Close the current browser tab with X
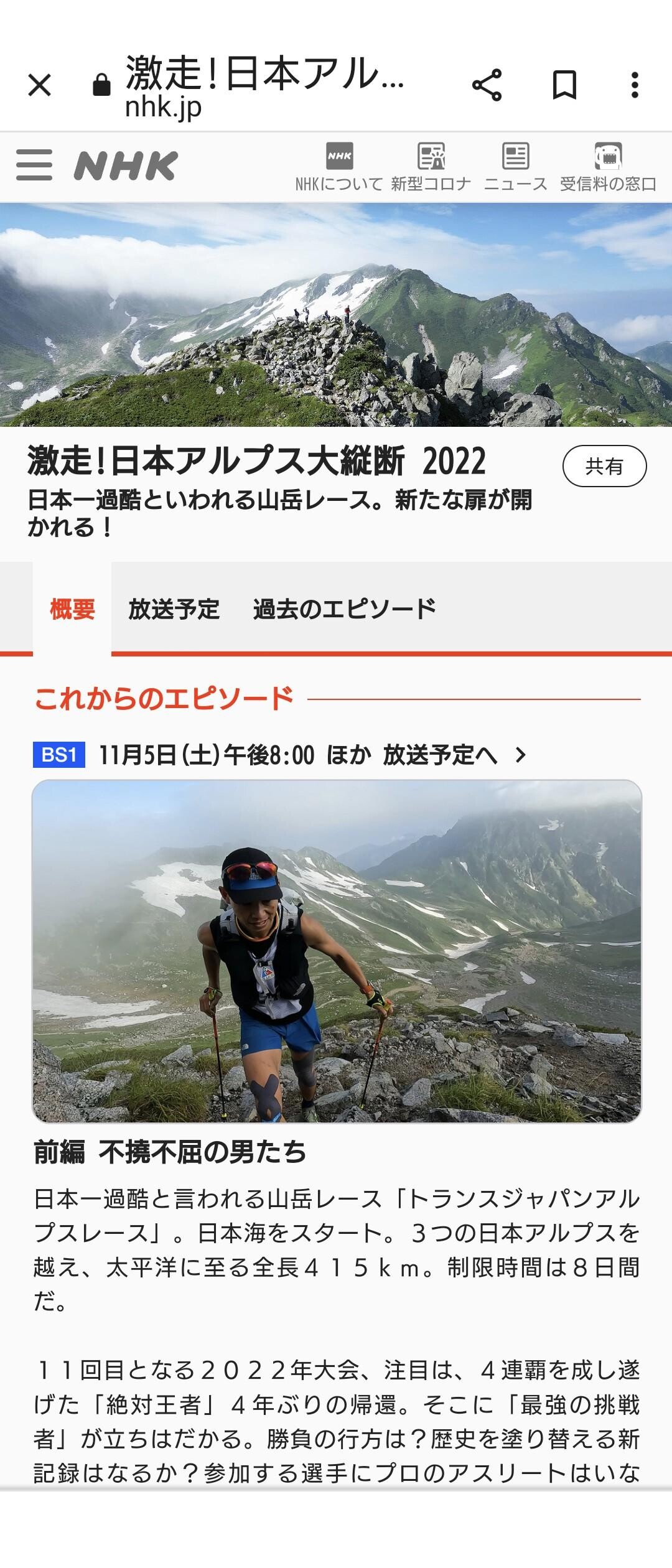The width and height of the screenshot is (672, 1568). 39,86
